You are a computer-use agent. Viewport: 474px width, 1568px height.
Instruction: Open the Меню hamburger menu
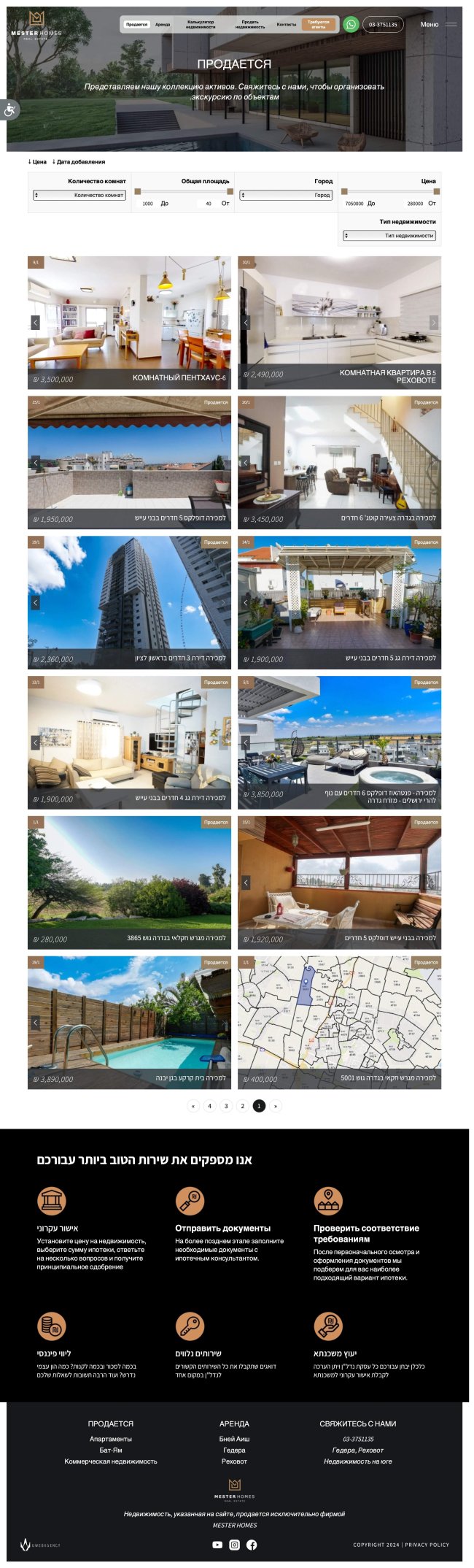pos(438,25)
